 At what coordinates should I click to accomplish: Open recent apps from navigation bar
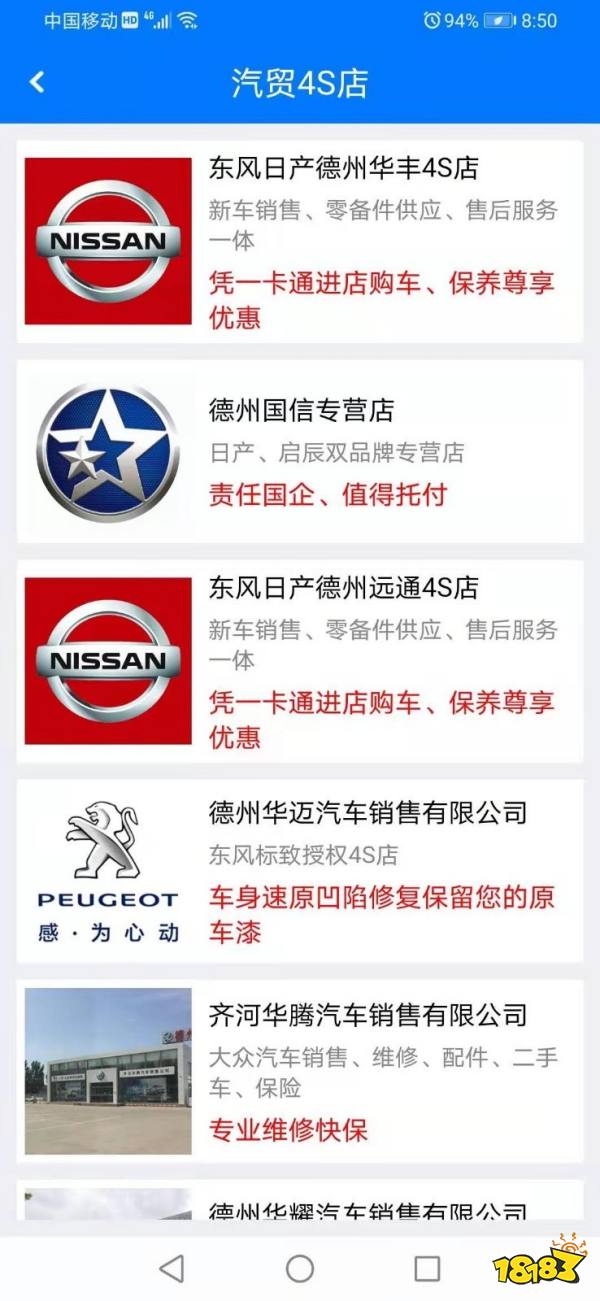point(427,1269)
